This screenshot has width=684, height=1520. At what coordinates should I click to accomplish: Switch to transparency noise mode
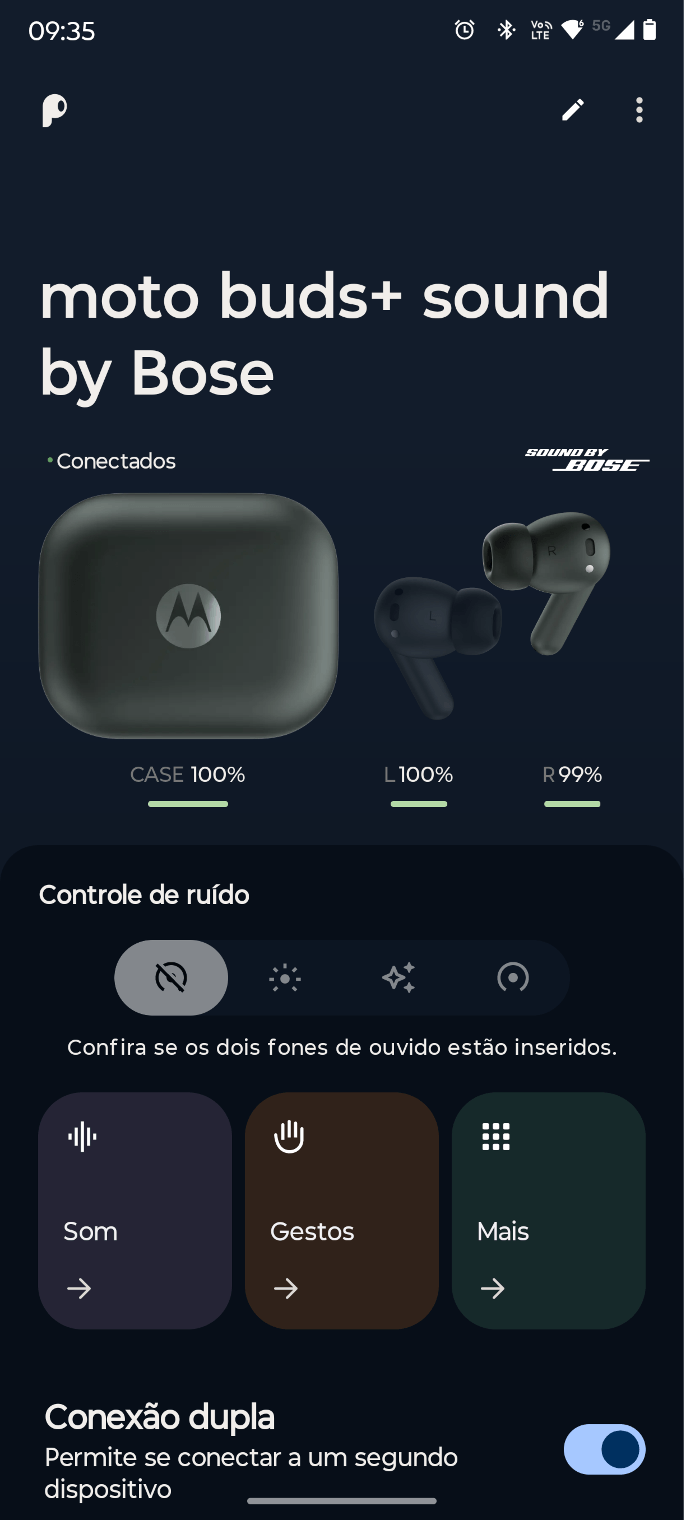point(285,977)
